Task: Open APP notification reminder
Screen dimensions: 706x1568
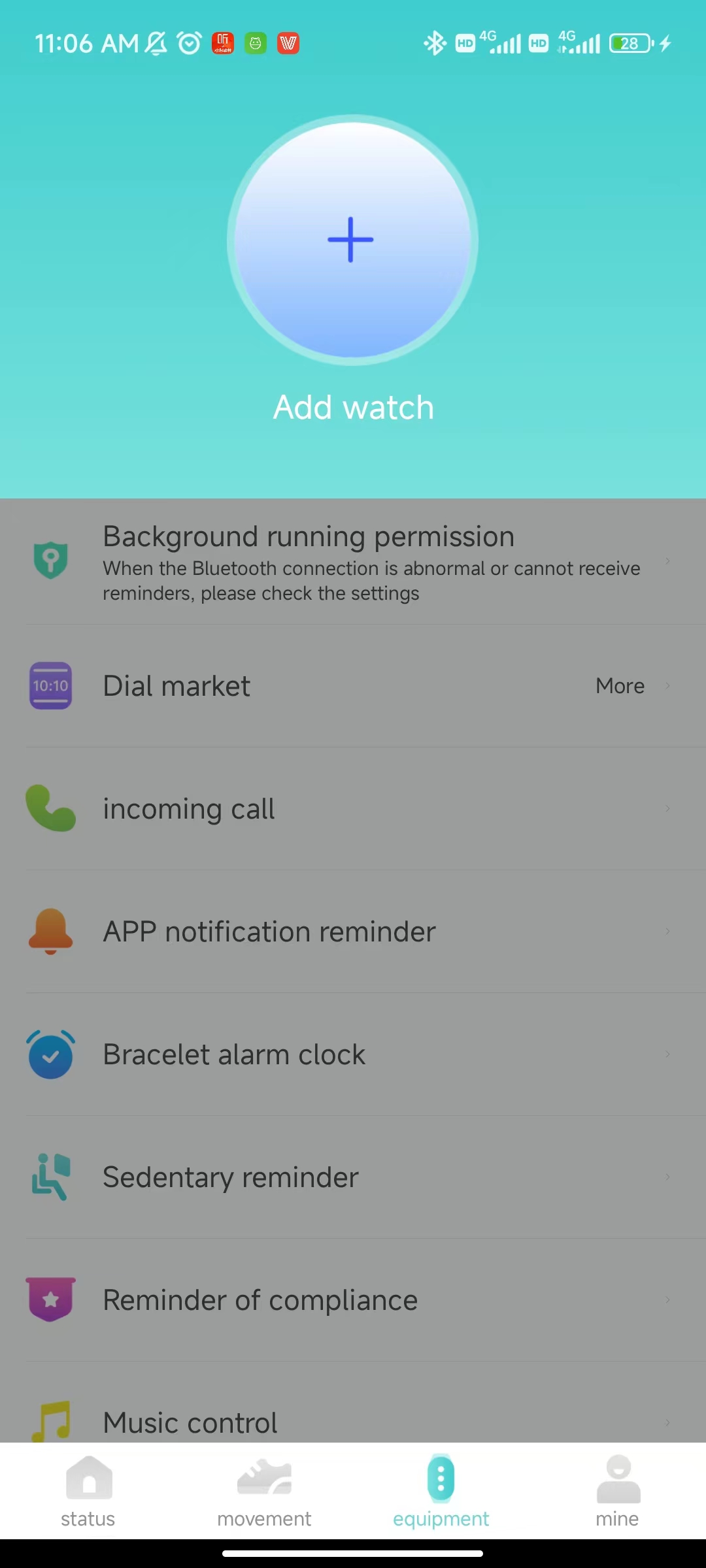Action: (353, 932)
